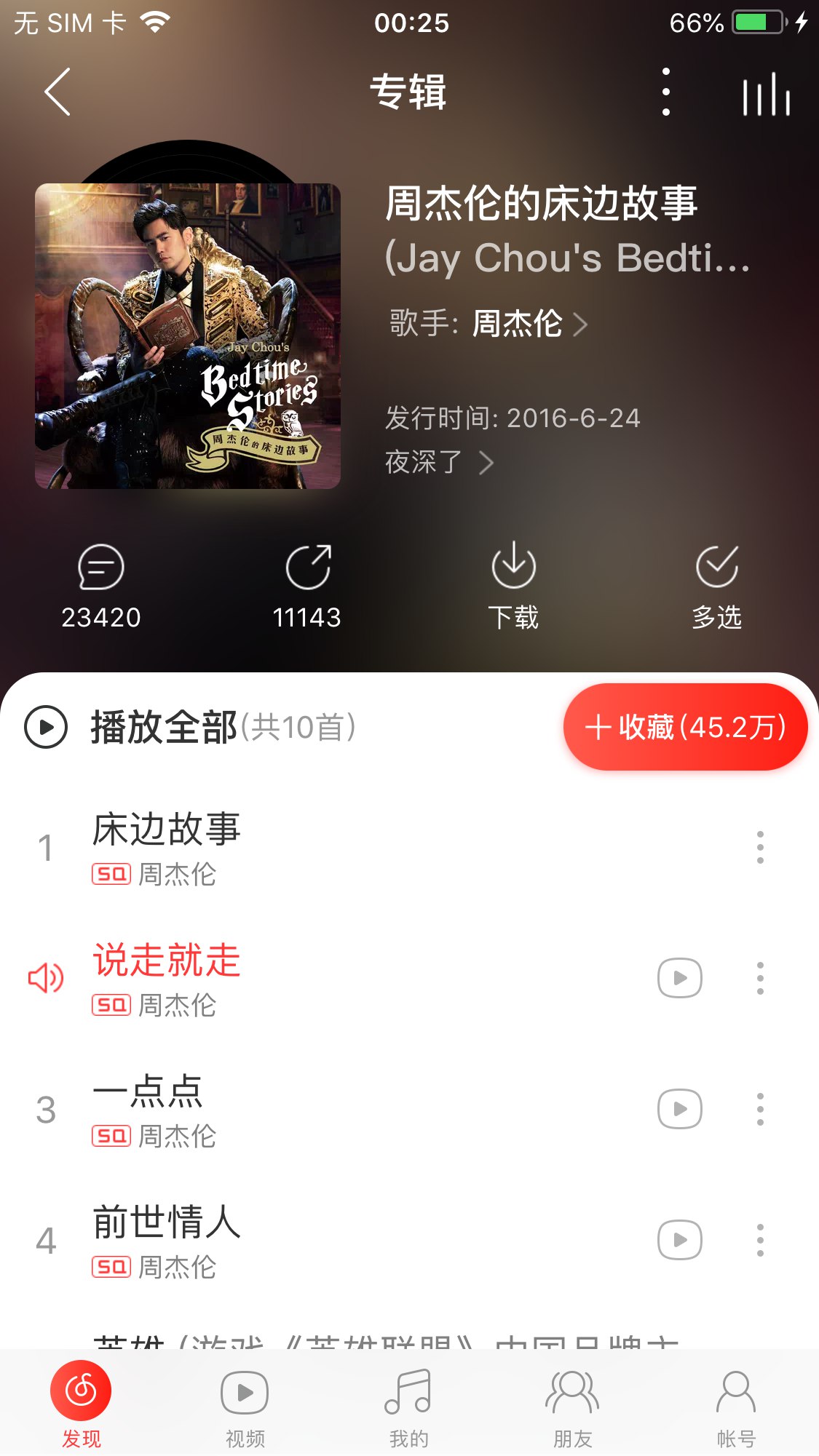Download the album songs
This screenshot has height=1456, width=819.
(x=513, y=585)
